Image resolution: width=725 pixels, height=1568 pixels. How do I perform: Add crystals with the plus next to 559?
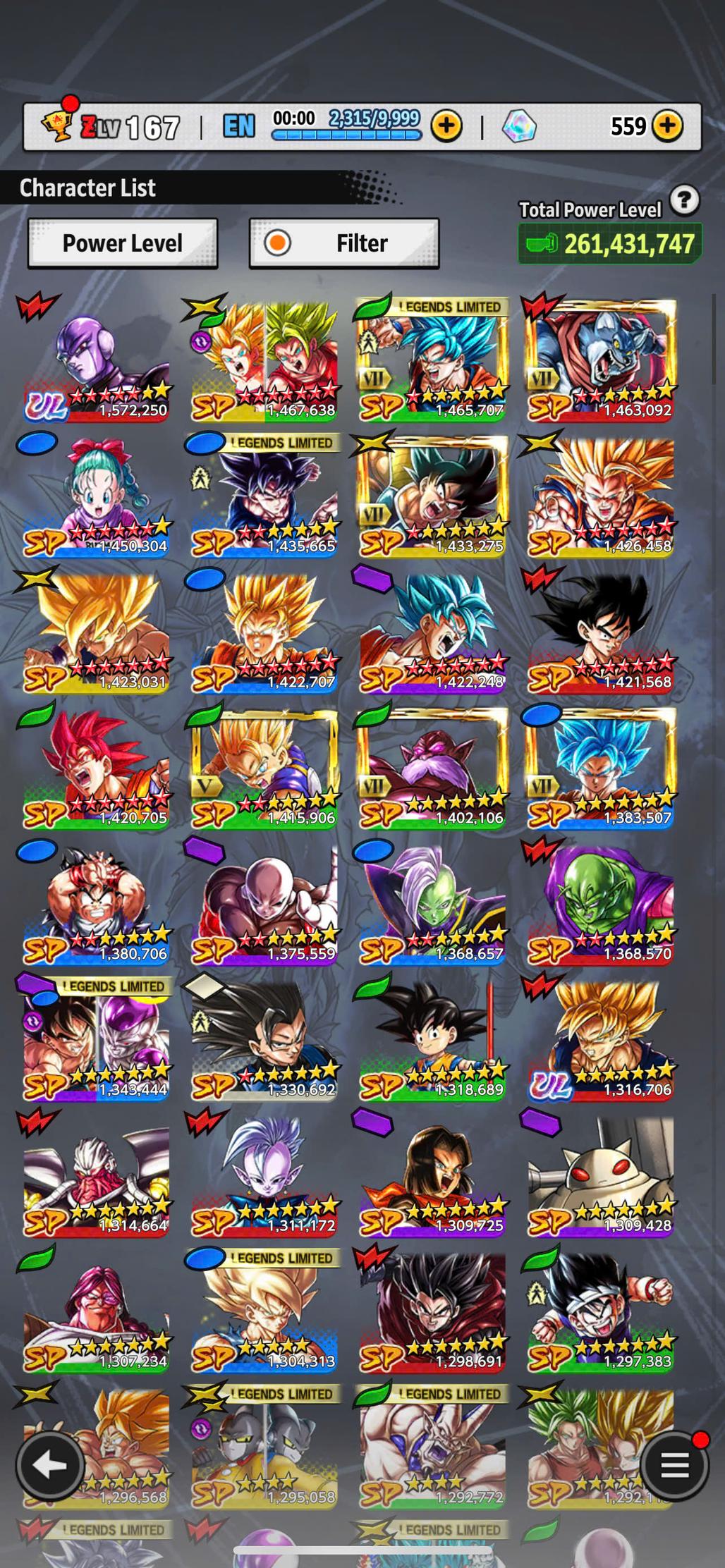click(667, 126)
